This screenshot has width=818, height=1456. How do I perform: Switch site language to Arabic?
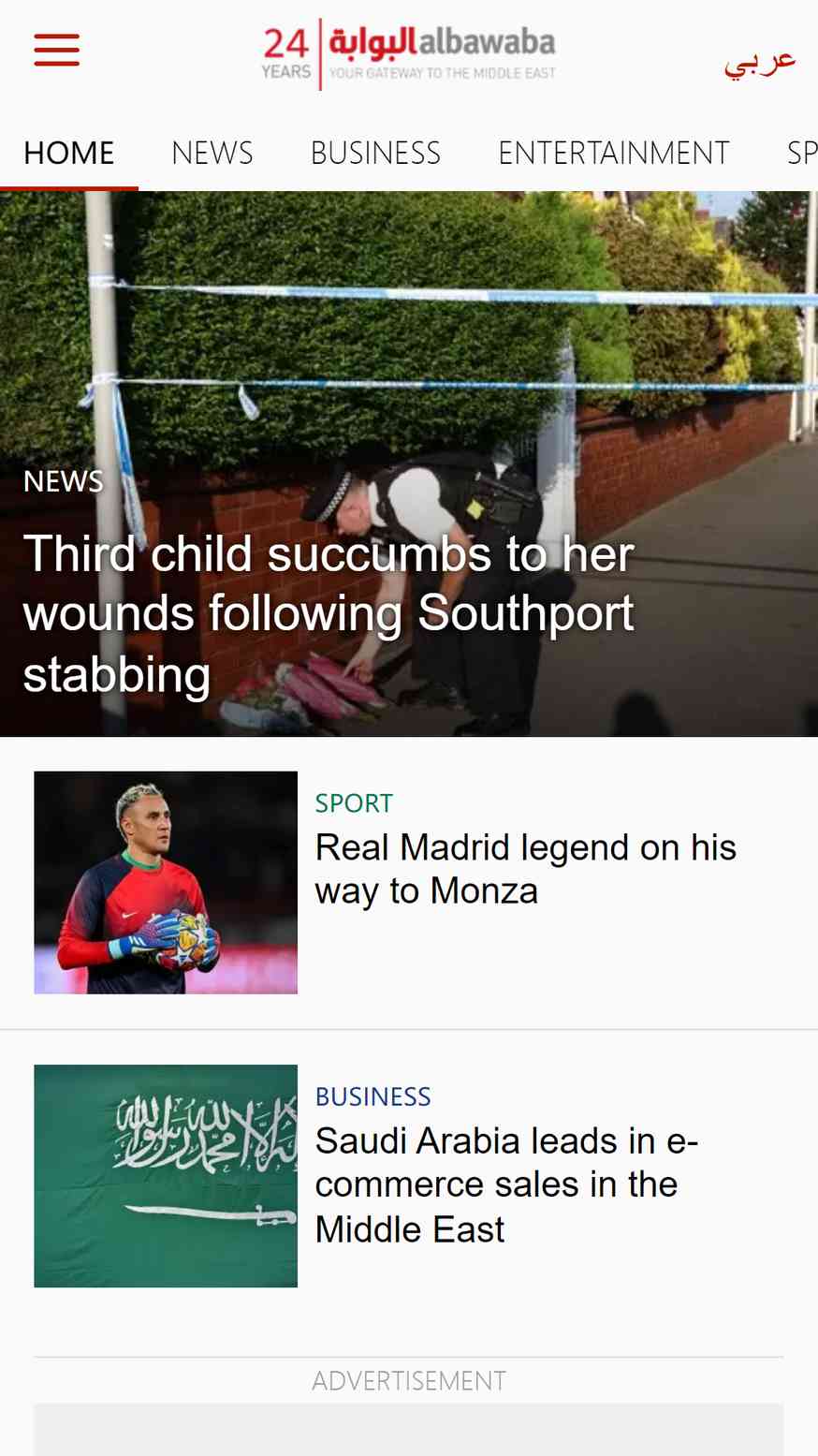[x=759, y=62]
